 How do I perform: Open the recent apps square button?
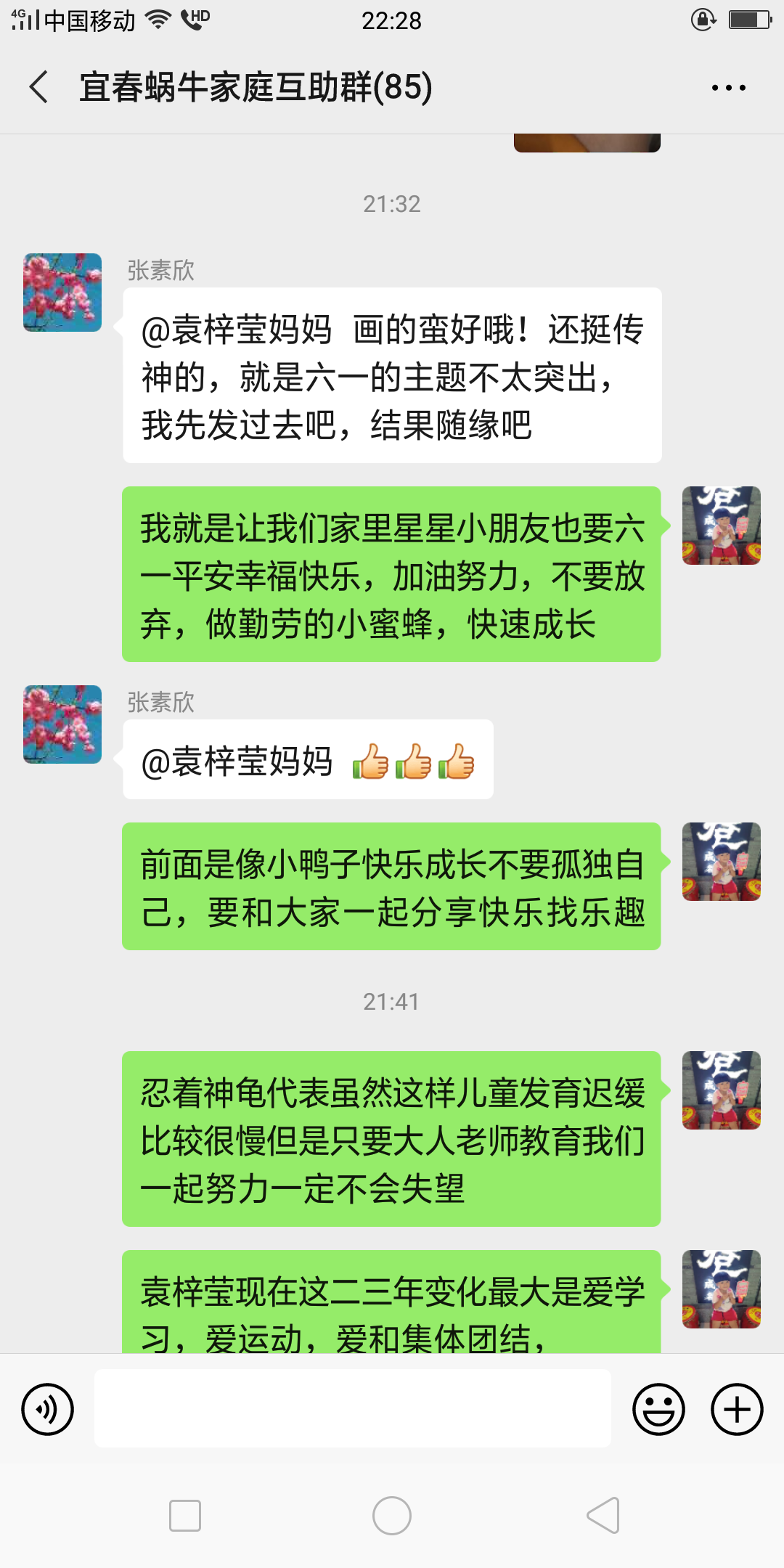[185, 1516]
